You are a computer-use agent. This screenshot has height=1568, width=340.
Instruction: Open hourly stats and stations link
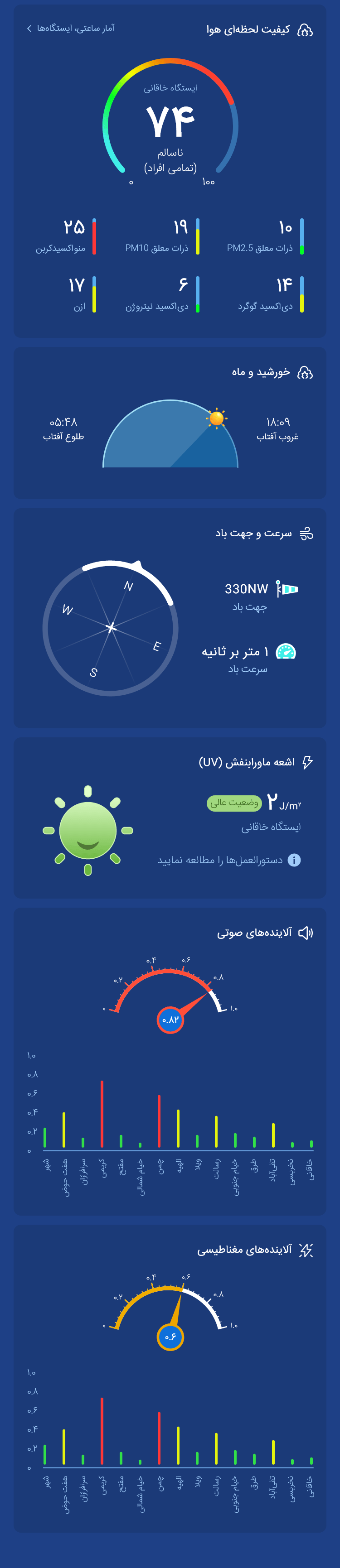(70, 29)
